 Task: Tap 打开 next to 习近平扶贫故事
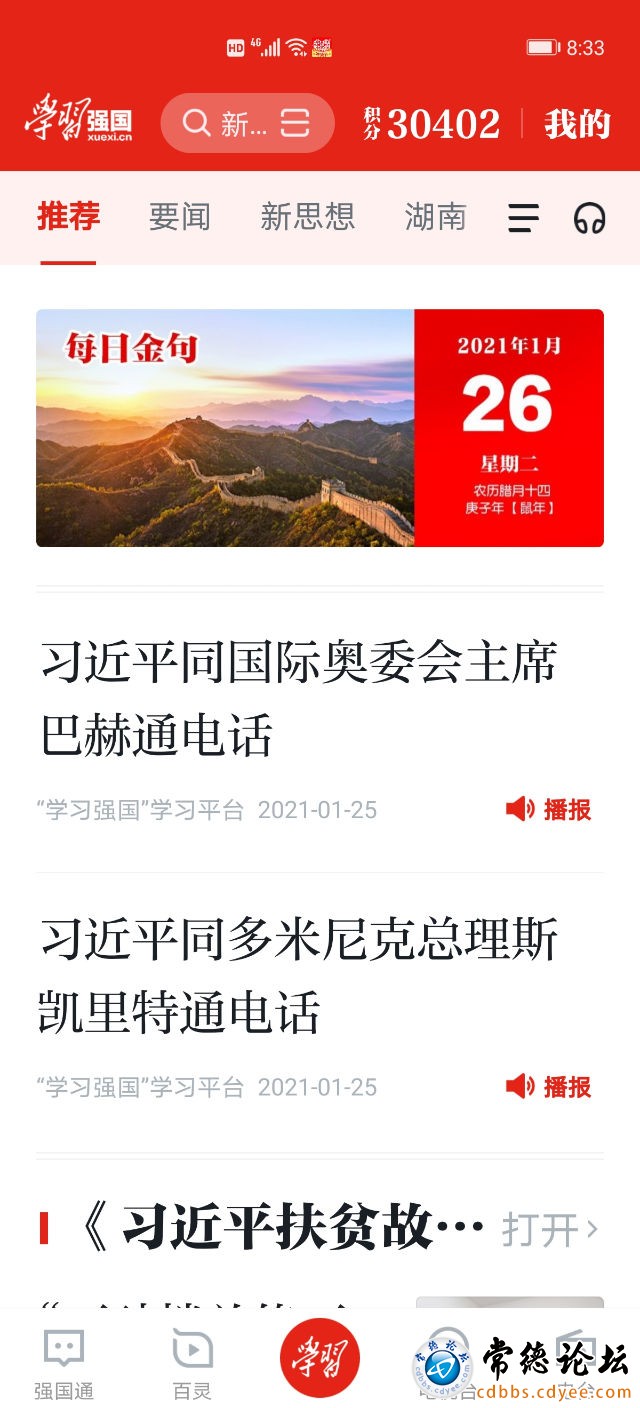[549, 1229]
